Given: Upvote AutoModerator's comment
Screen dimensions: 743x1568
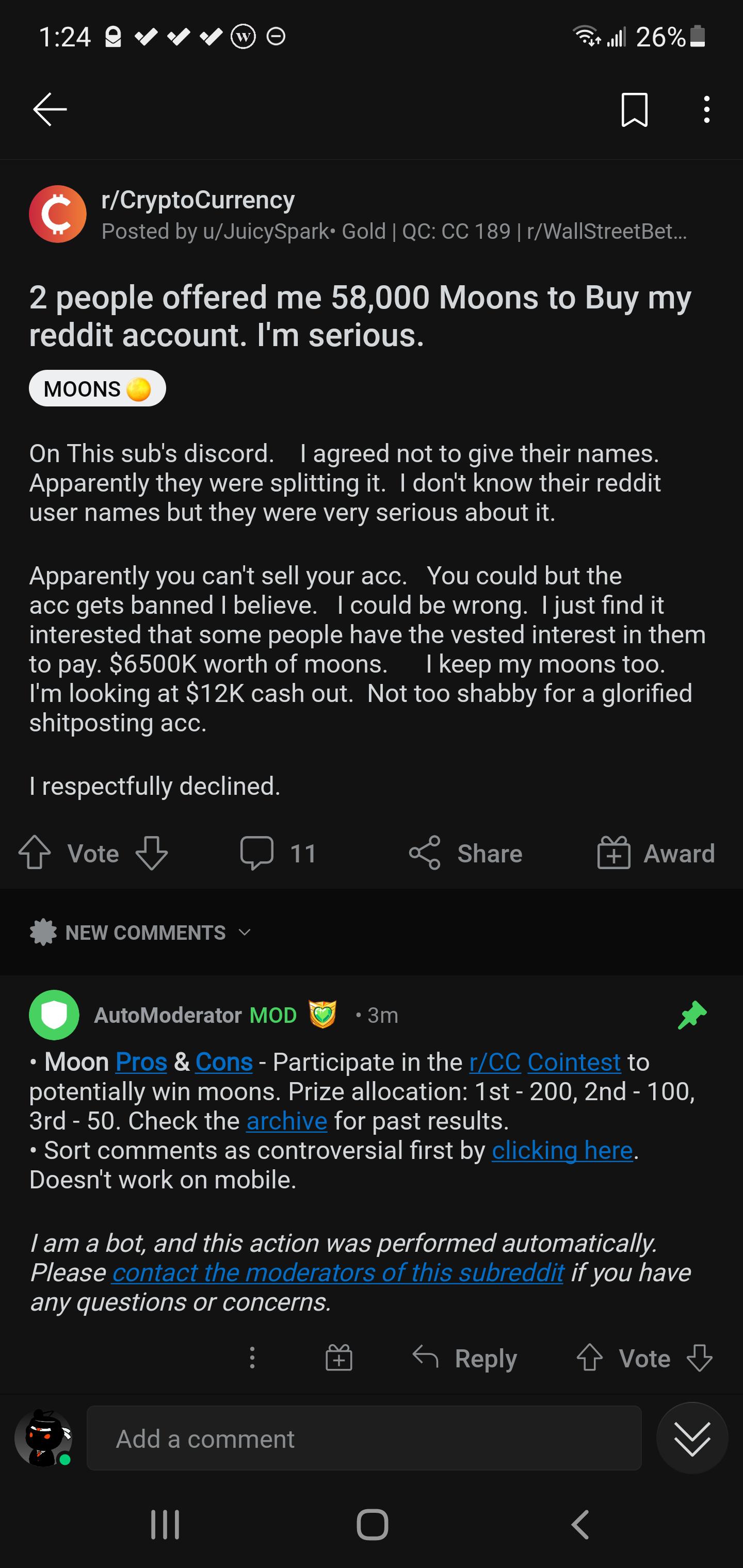Looking at the screenshot, I should [x=592, y=1358].
